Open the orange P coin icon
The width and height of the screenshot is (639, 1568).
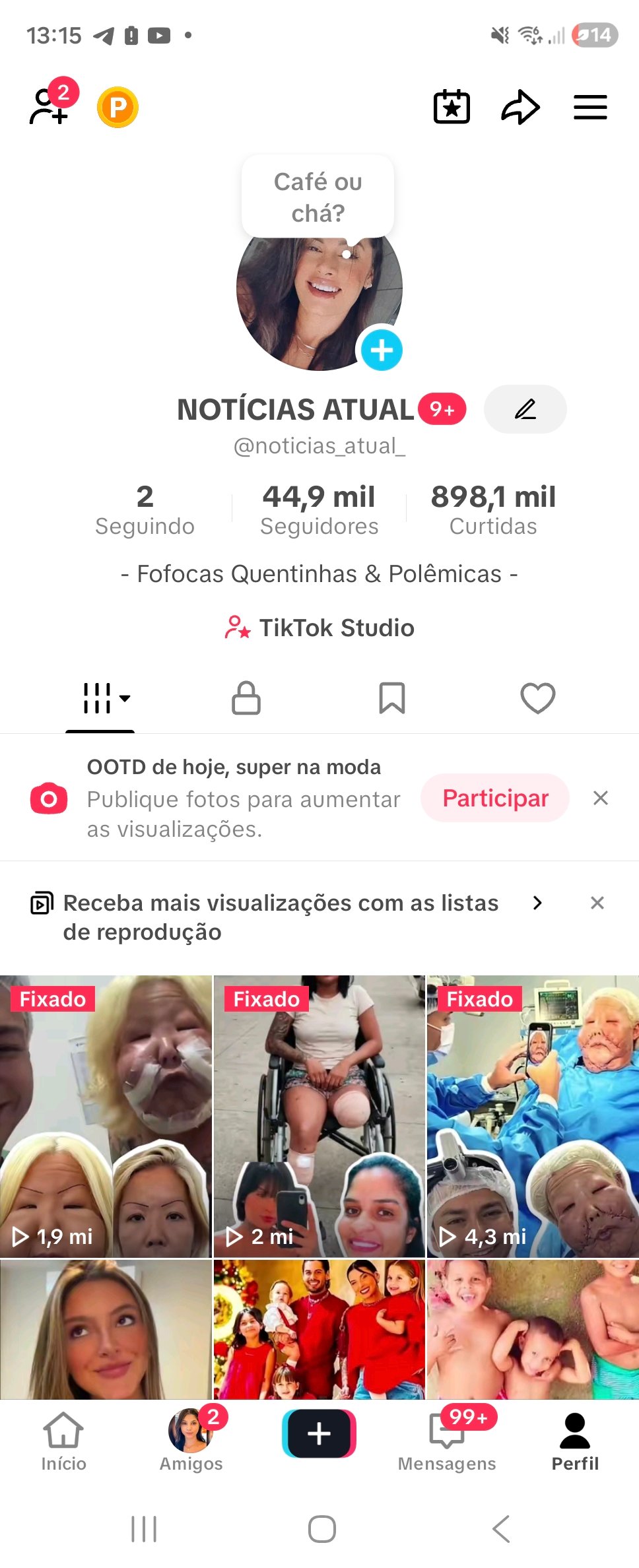[x=118, y=107]
